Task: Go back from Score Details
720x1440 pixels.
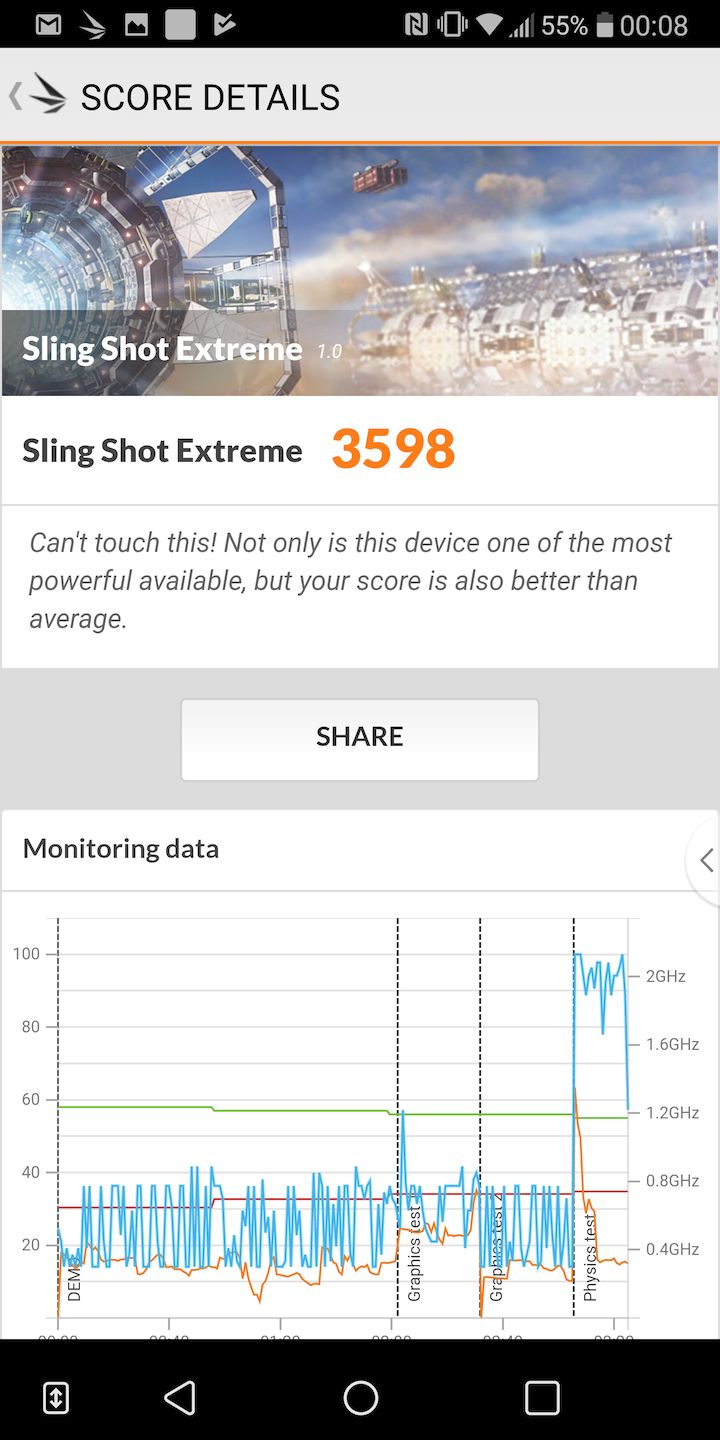Action: click(38, 96)
